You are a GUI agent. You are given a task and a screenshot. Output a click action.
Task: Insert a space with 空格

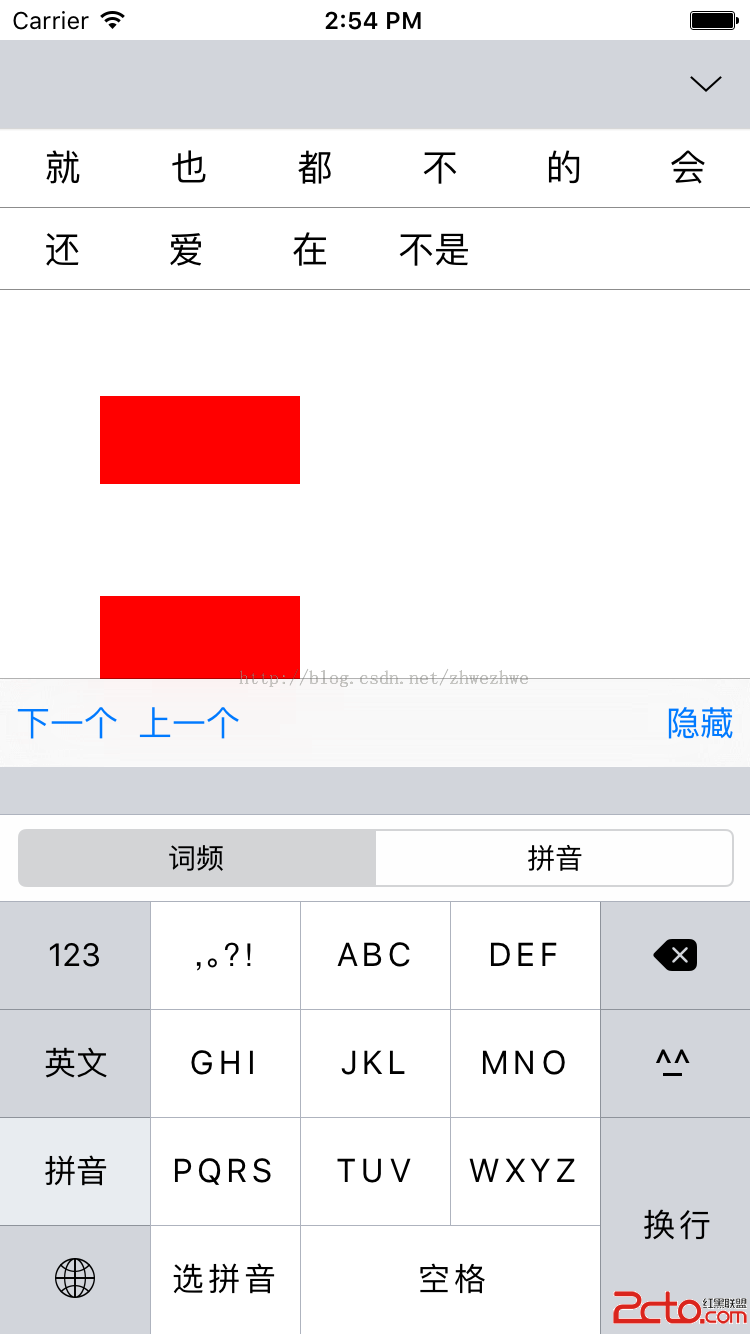point(451,1279)
